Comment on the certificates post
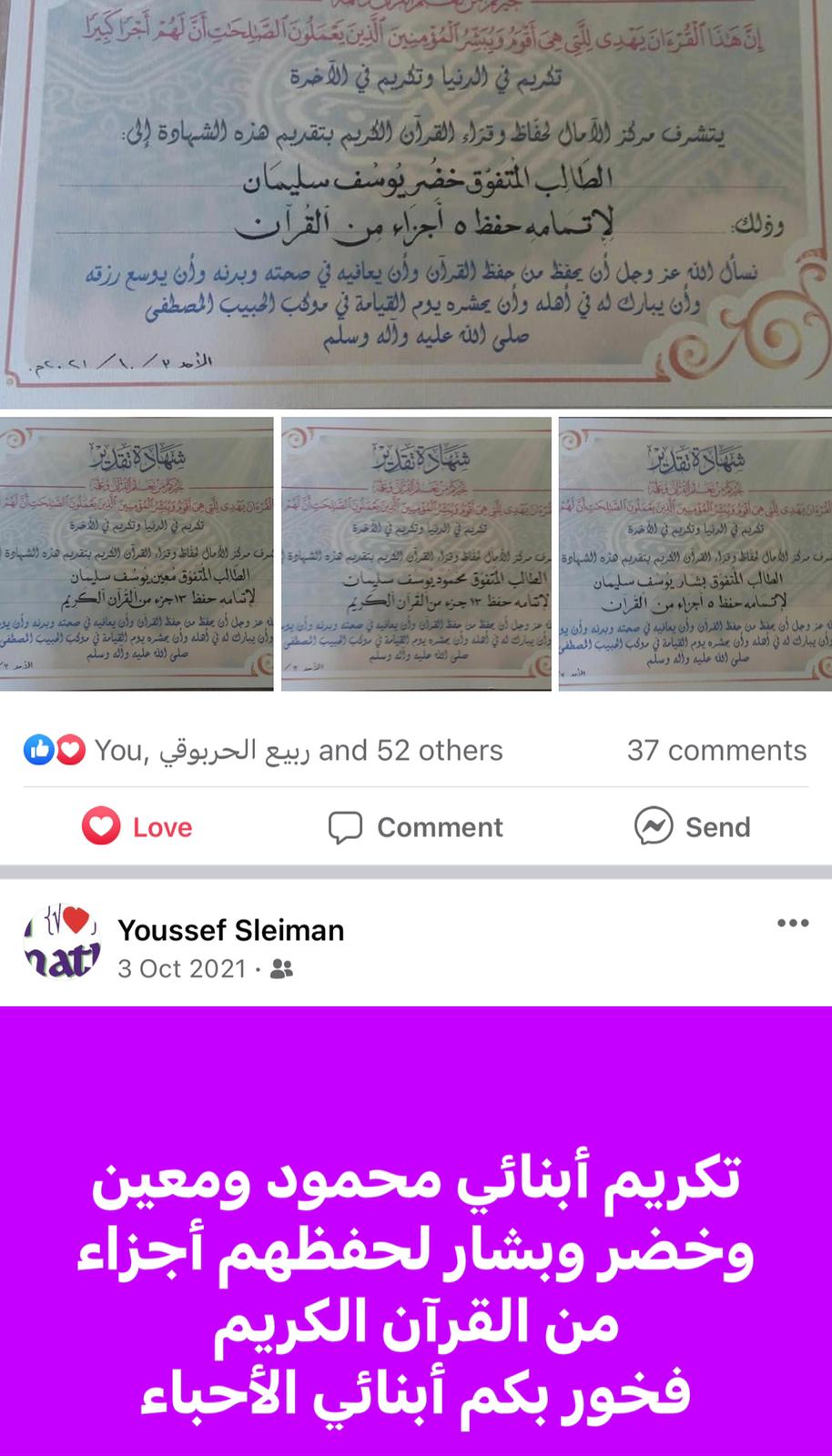Viewport: 832px width, 1456px height. click(x=415, y=827)
